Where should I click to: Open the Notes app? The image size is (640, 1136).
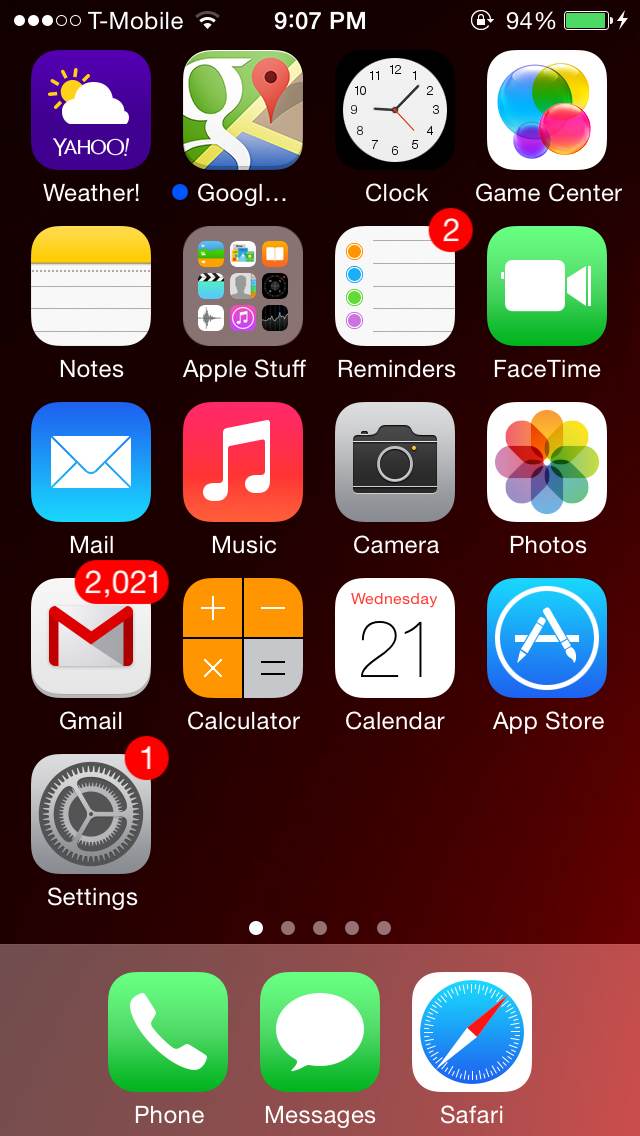coord(91,286)
